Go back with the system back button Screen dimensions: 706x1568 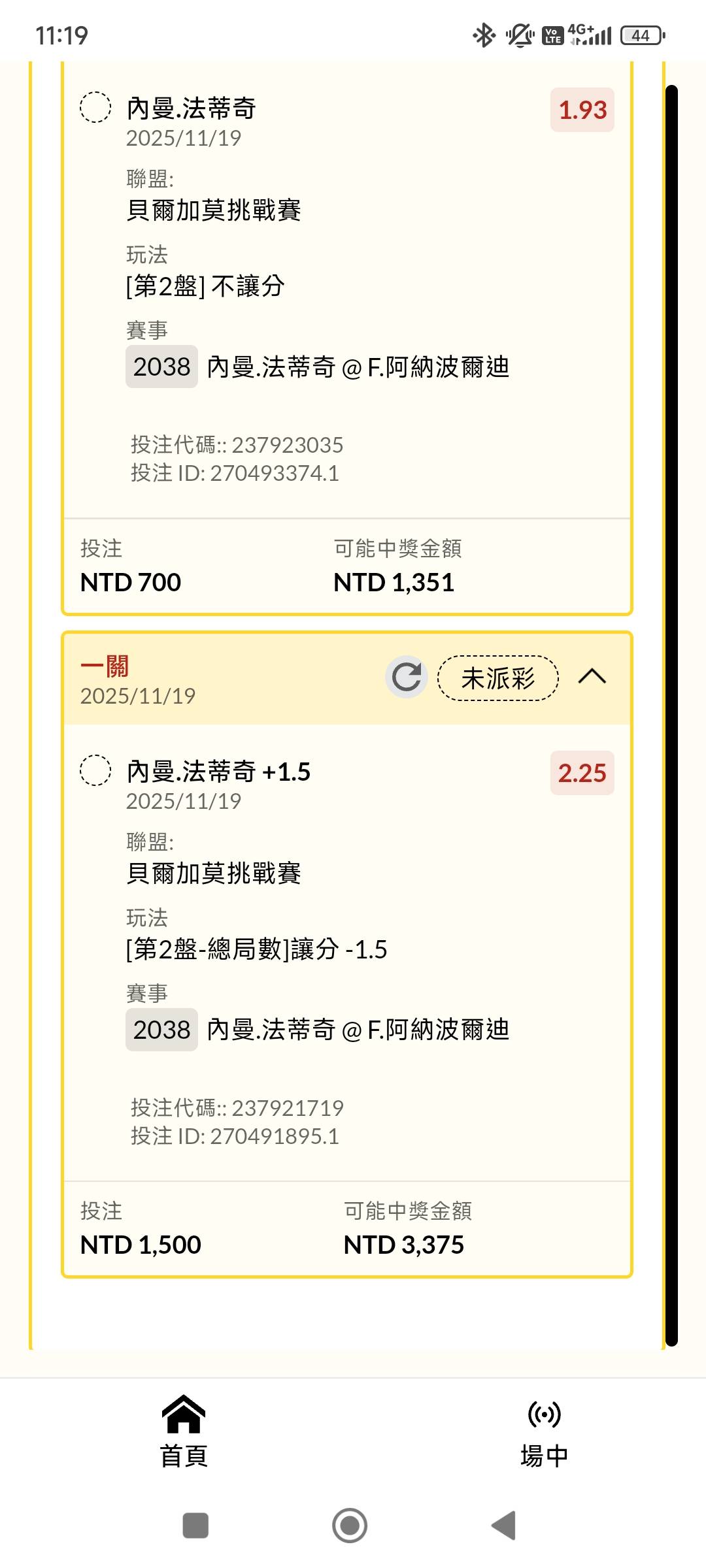click(x=504, y=1526)
